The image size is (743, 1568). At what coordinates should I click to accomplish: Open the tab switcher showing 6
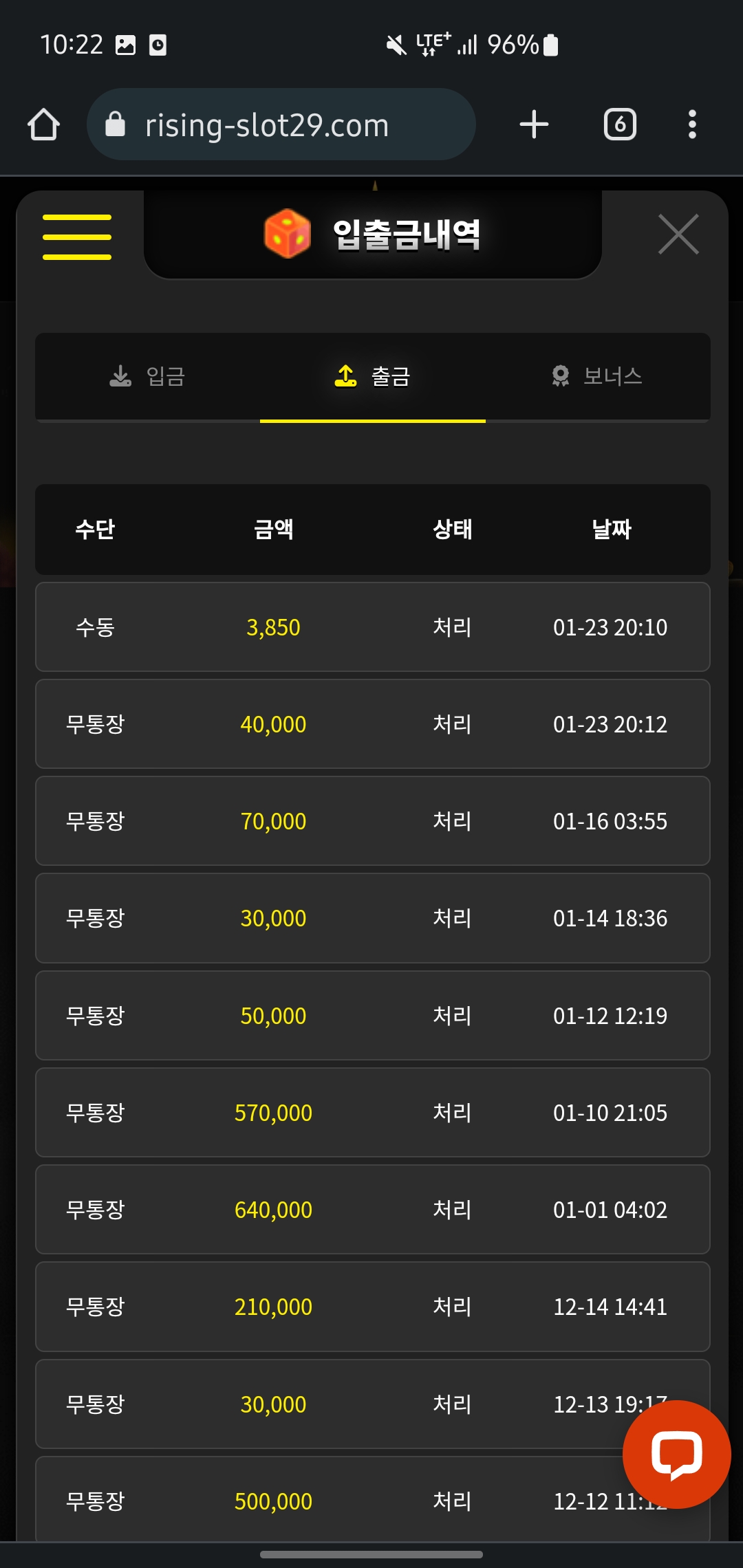(620, 124)
